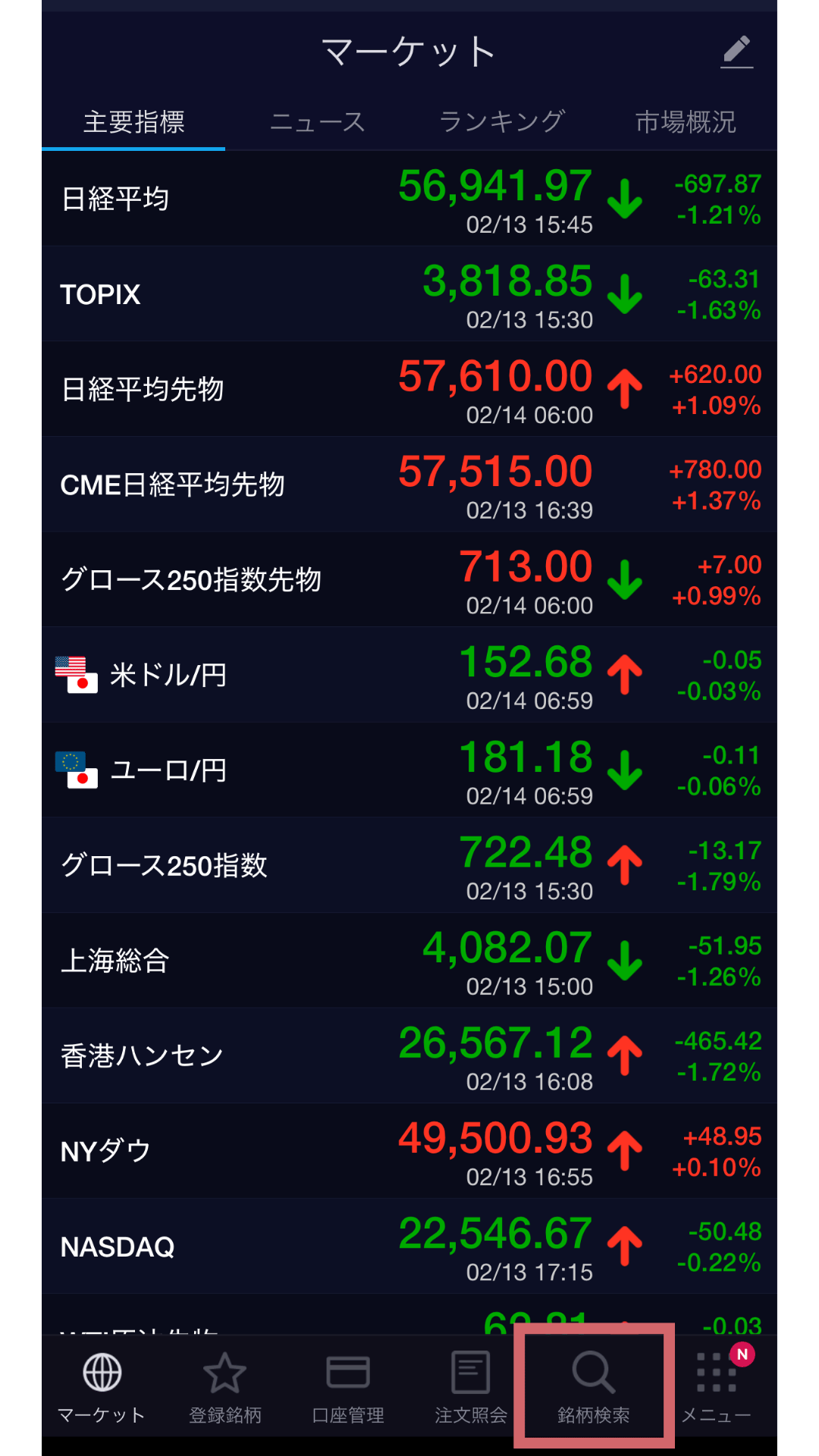This screenshot has width=819, height=1456.
Task: Tap the edit pencil icon
Action: tap(736, 52)
